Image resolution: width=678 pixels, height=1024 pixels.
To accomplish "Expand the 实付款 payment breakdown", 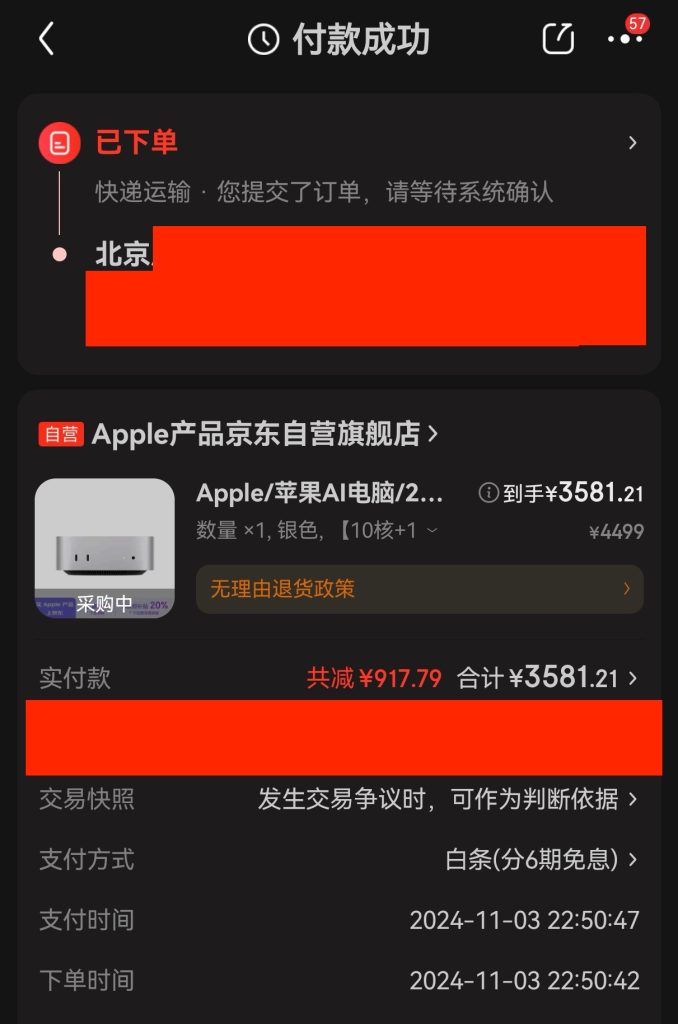I will (632, 678).
